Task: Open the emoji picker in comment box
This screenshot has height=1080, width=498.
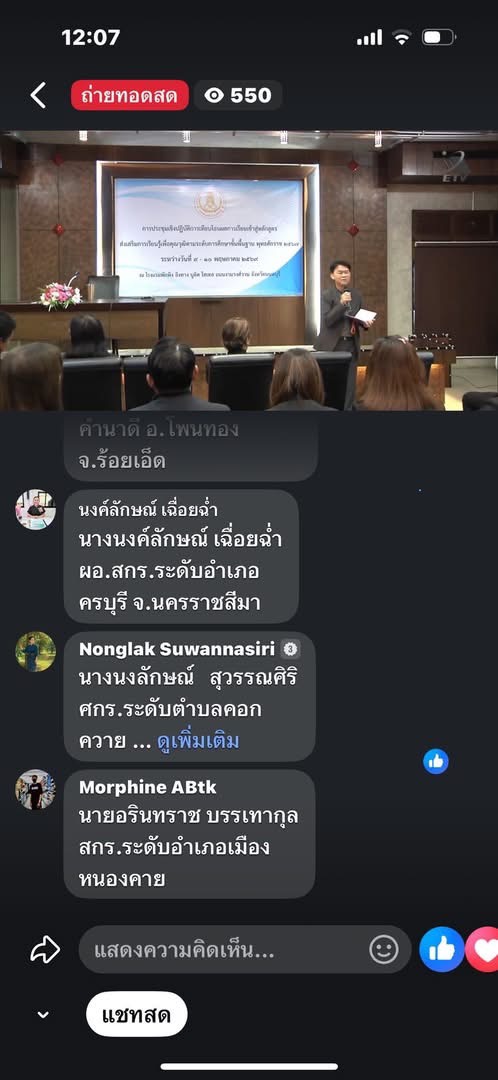Action: 384,950
